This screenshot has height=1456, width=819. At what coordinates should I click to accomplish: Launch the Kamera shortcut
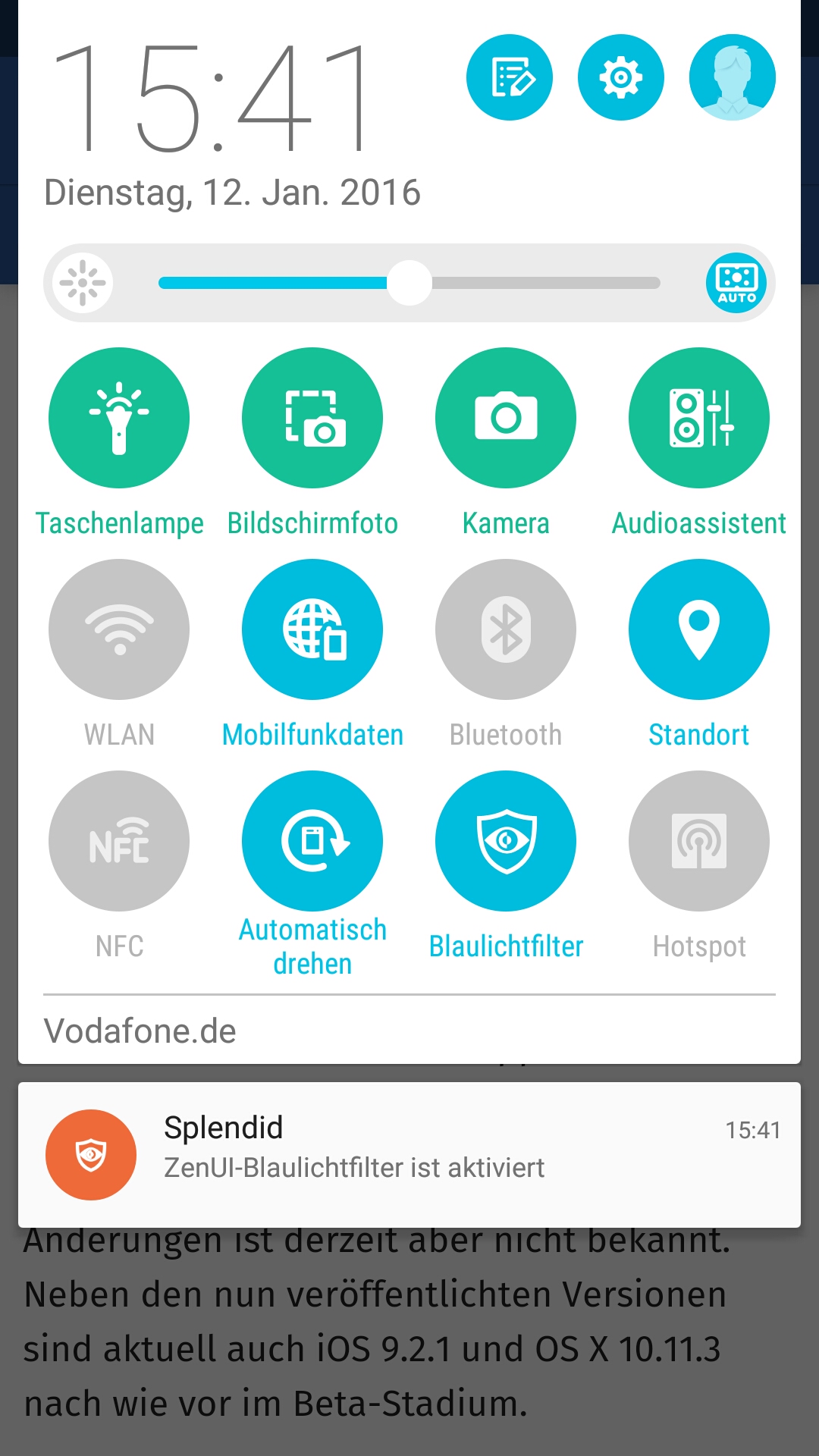click(506, 418)
